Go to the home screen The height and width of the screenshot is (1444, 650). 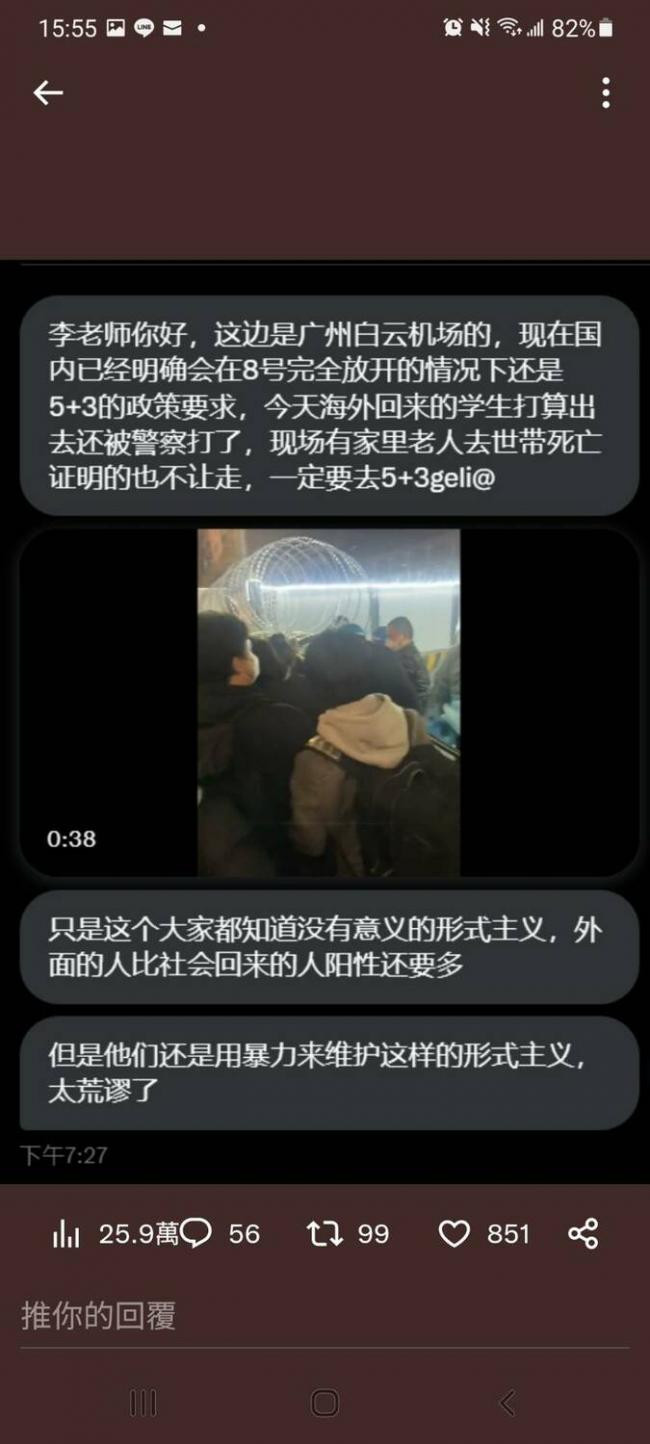click(x=325, y=1403)
